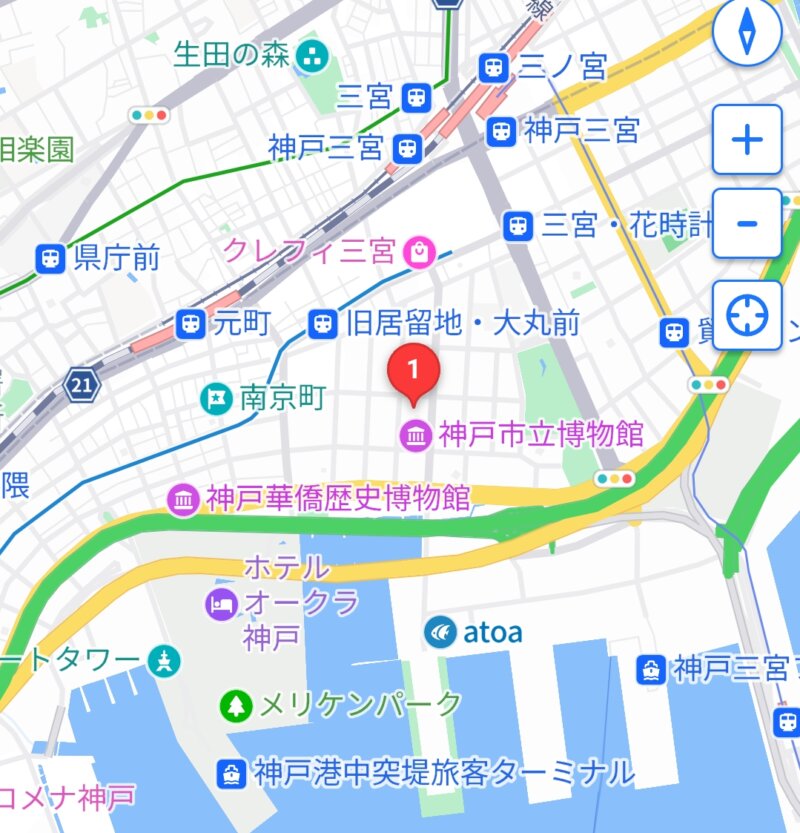
Task: Zoom in with the plus button
Action: coord(747,139)
